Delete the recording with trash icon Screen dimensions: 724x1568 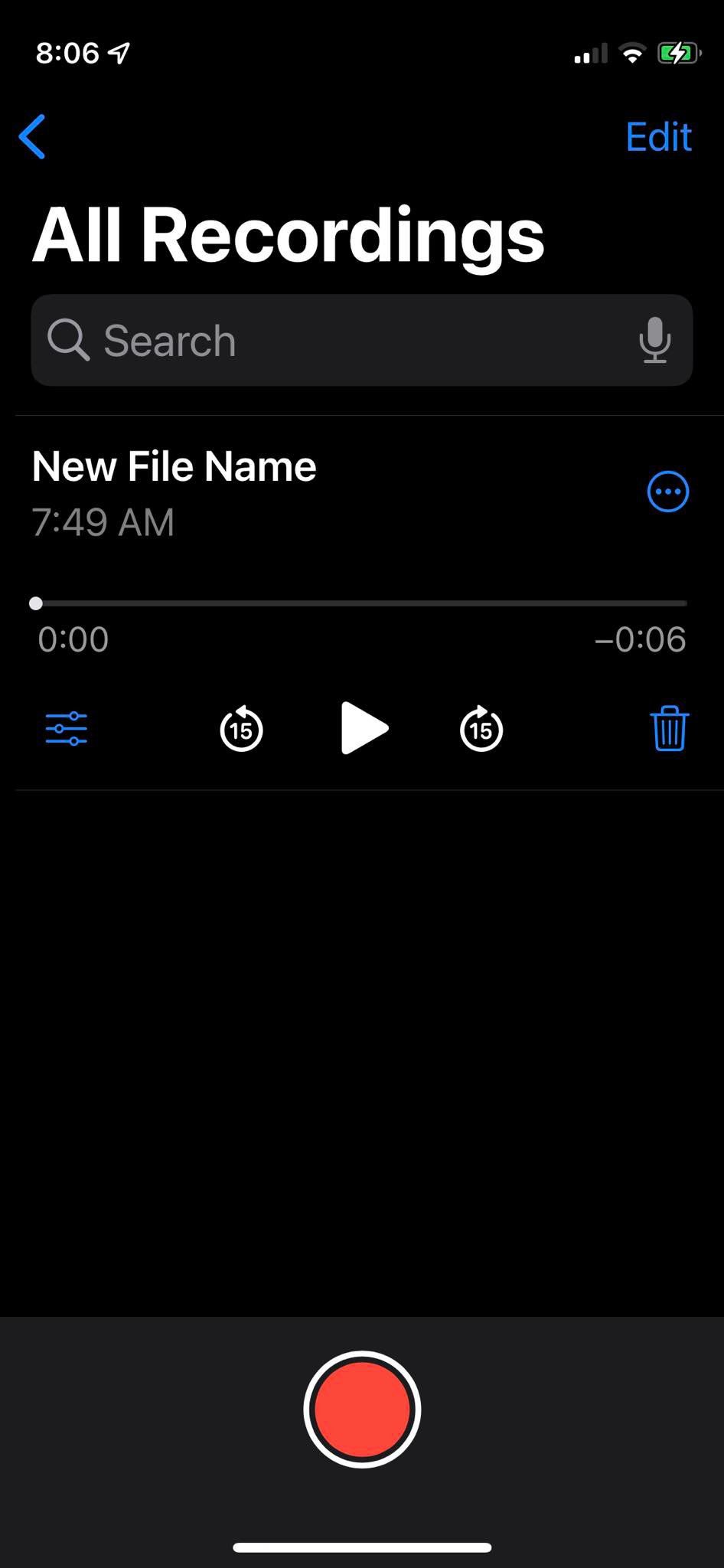point(670,729)
